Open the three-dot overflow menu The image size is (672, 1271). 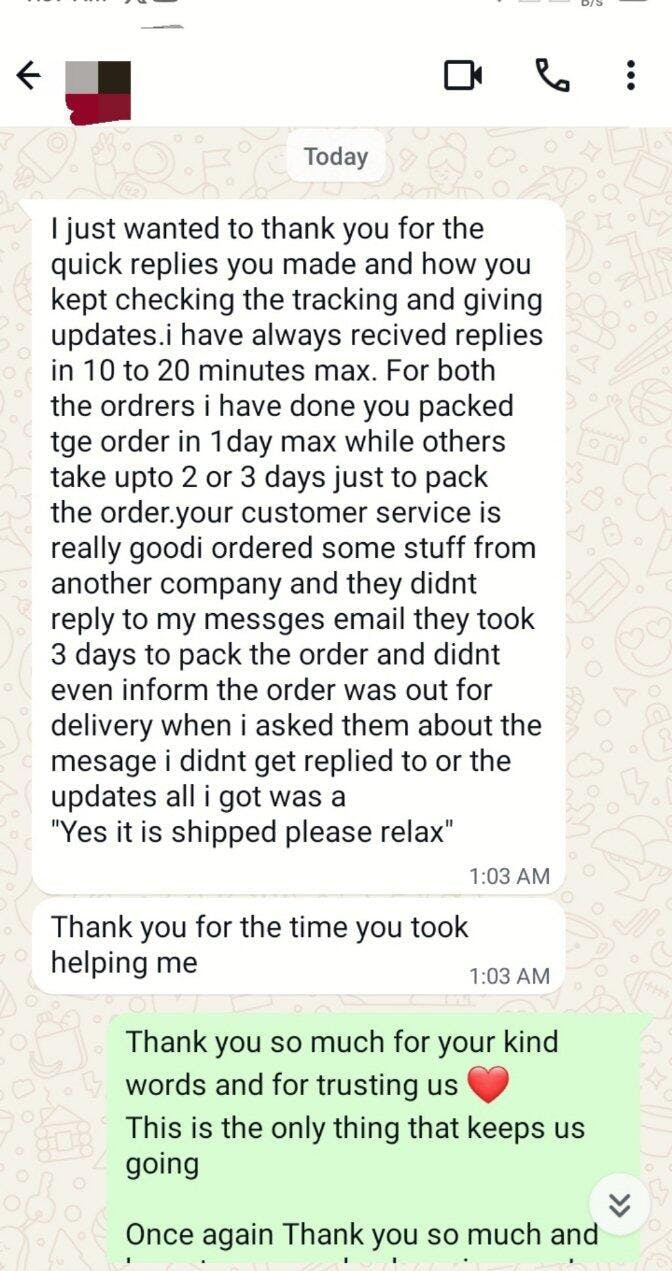point(630,75)
